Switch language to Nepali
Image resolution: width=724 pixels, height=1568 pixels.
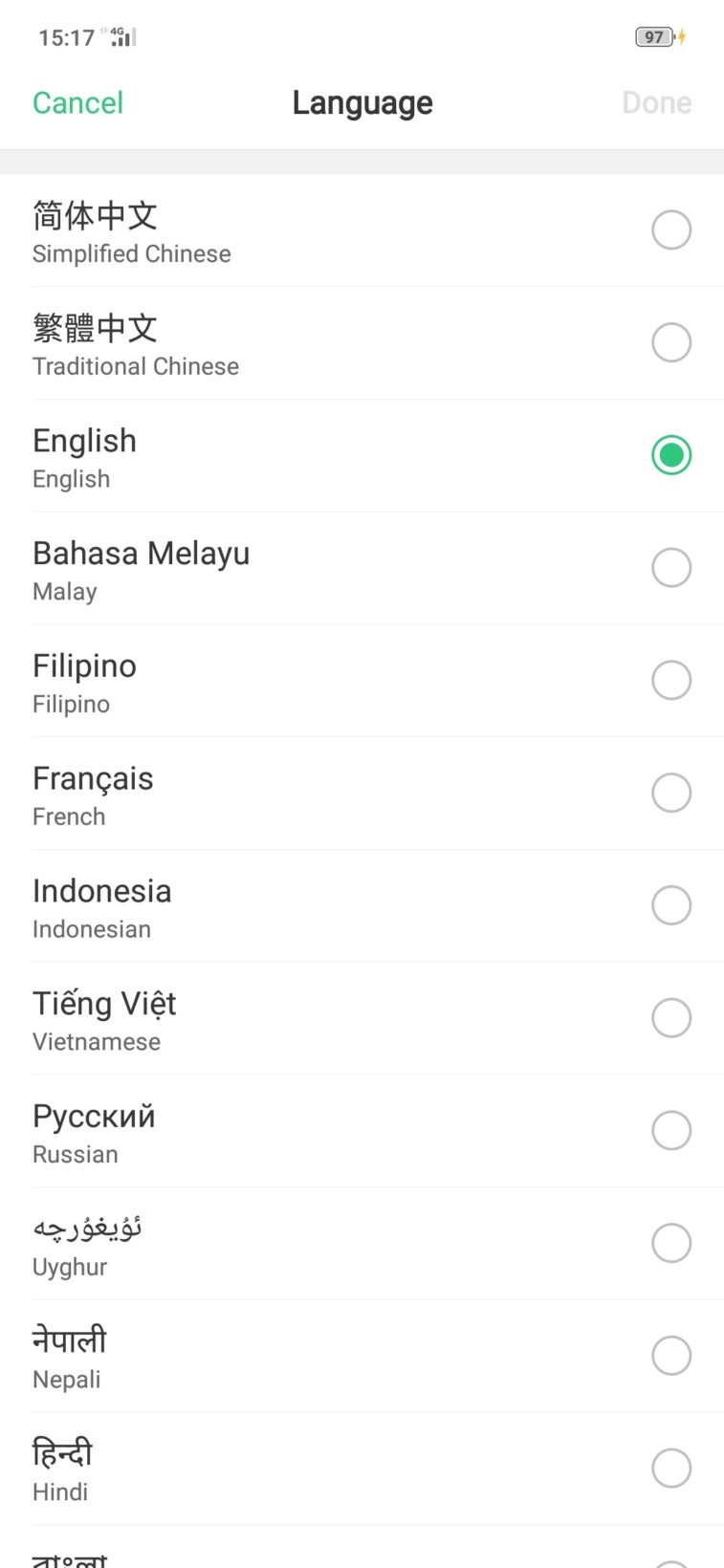(670, 1356)
